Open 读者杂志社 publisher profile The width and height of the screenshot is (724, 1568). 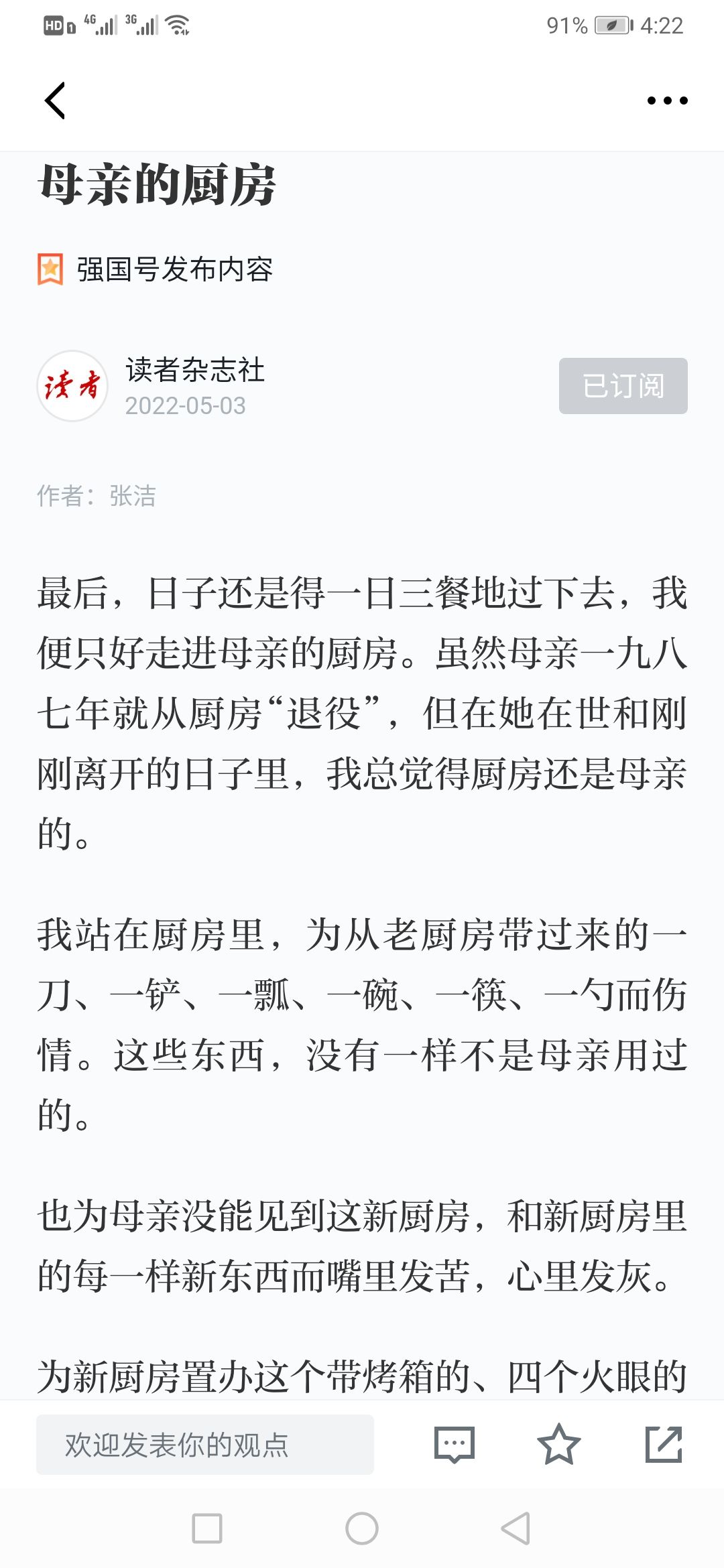195,370
